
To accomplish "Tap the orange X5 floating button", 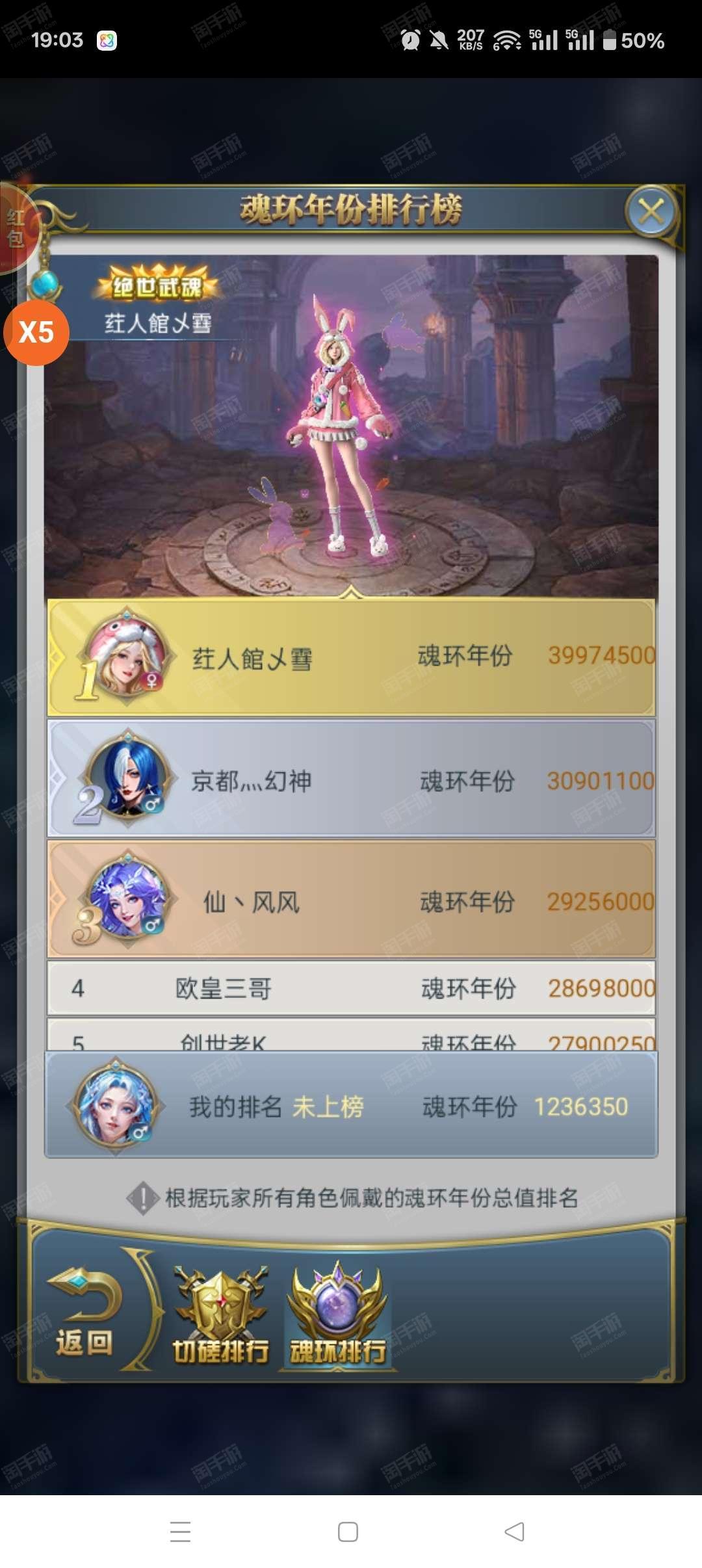I will point(36,332).
